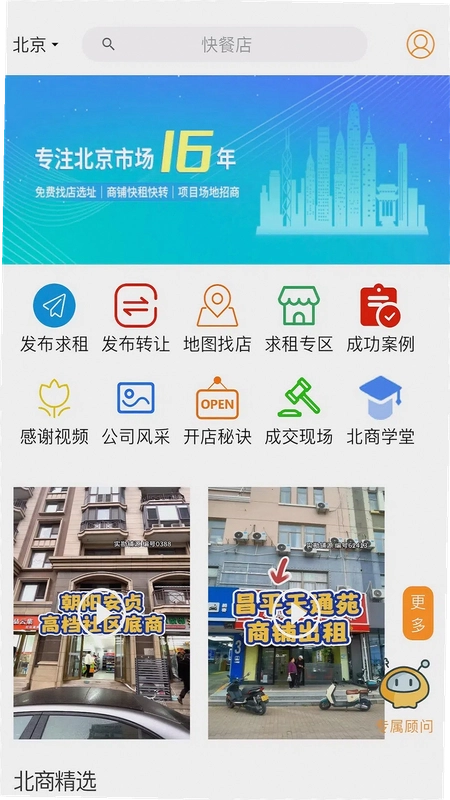Play the 昌平天通苑商铺出租 video
Image resolution: width=450 pixels, height=800 pixels.
[x=296, y=613]
